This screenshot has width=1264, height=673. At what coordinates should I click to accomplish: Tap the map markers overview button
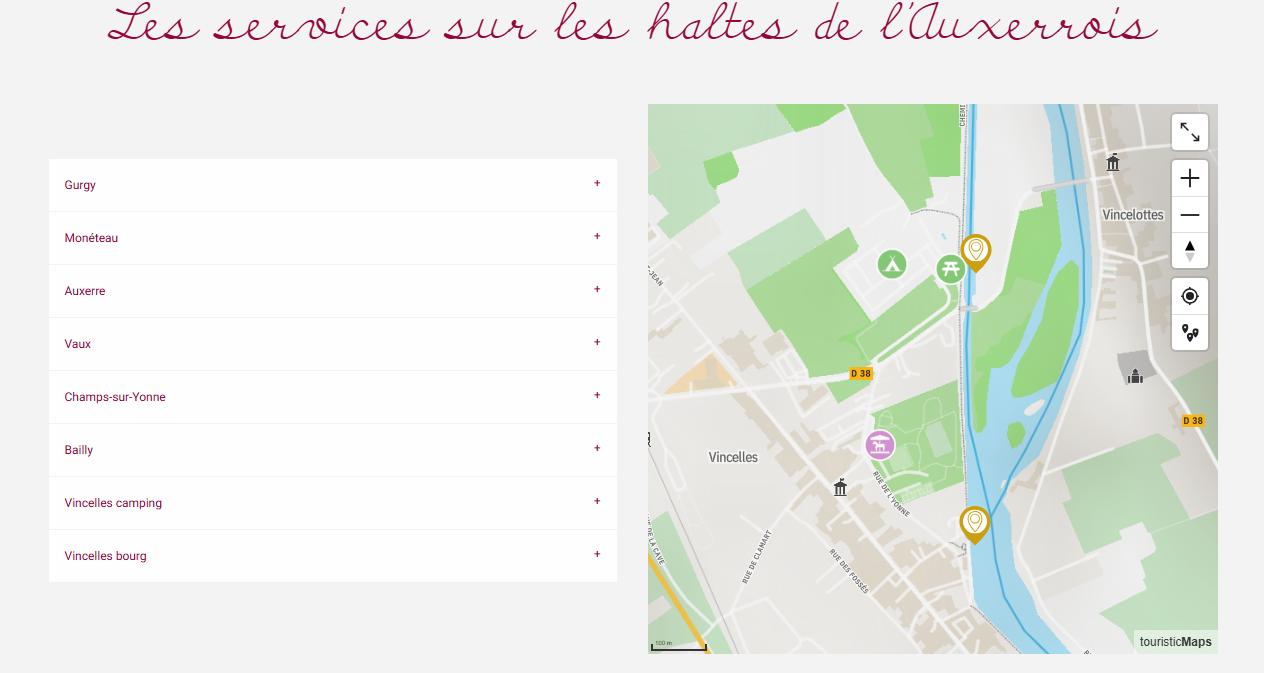click(1189, 332)
